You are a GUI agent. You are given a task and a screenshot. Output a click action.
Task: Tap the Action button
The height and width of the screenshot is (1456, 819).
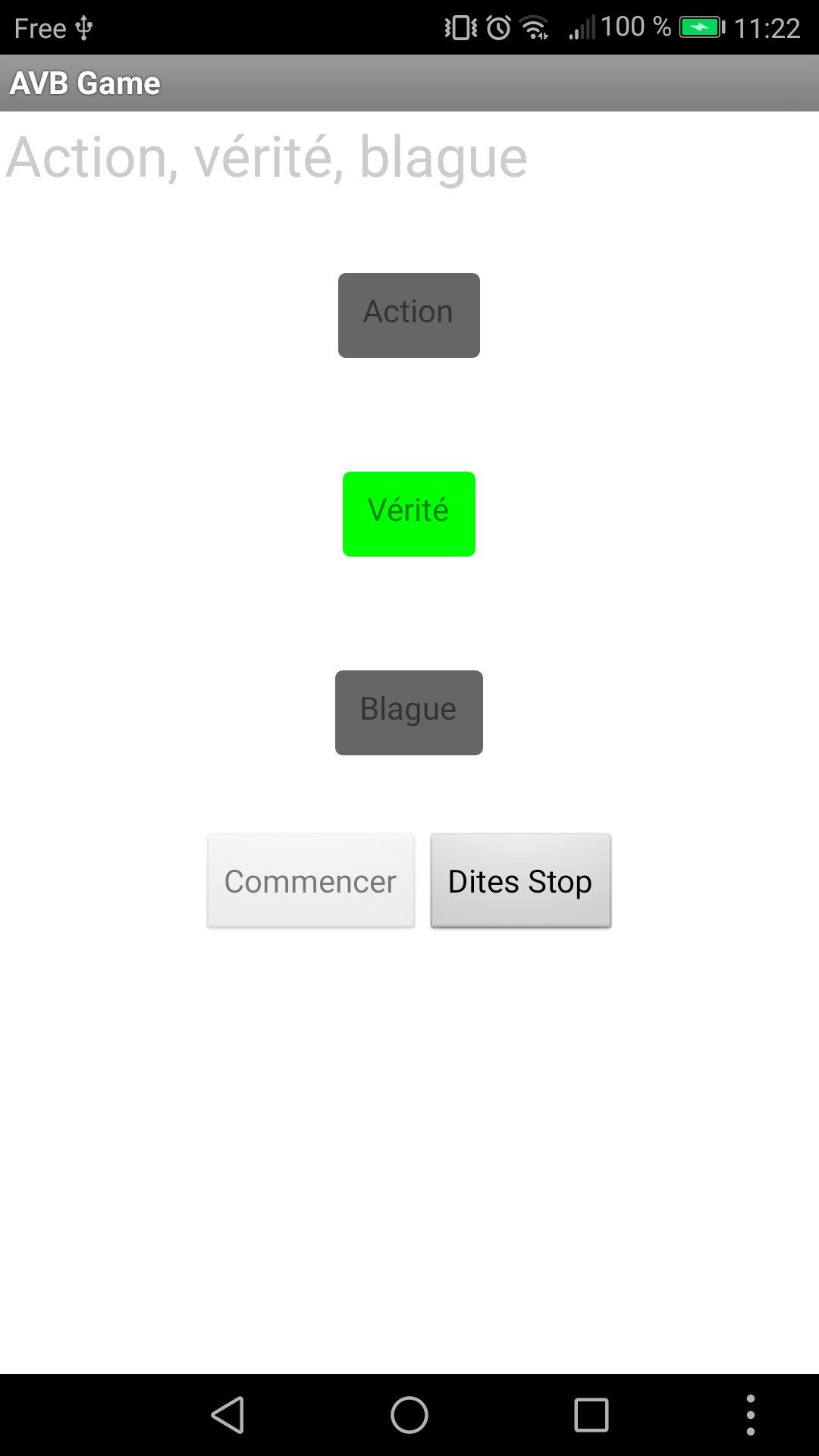tap(409, 315)
